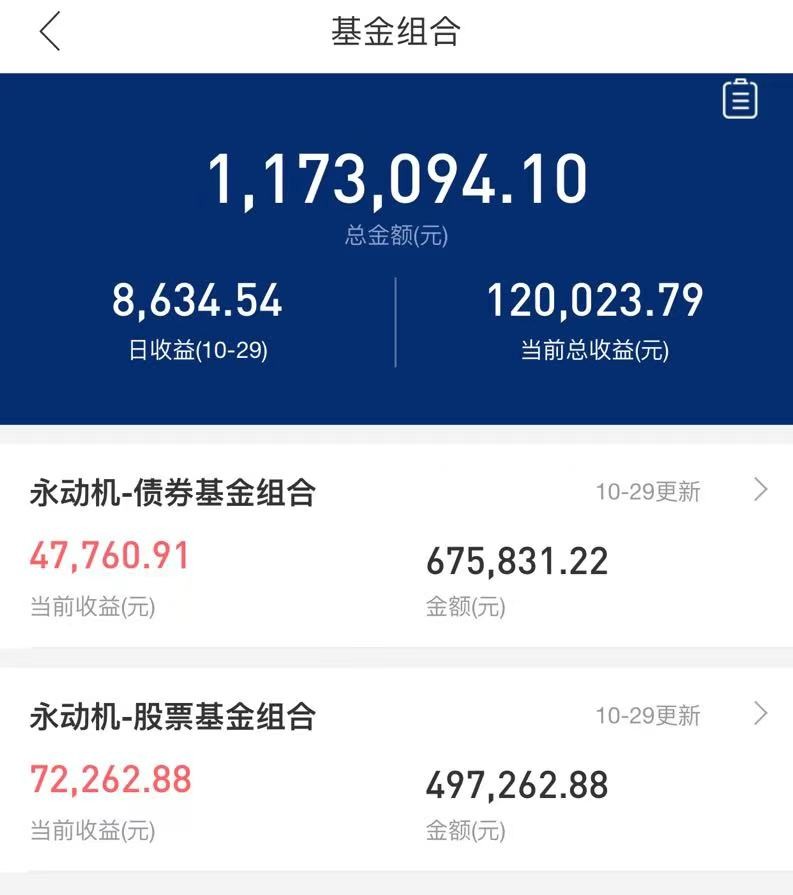Viewport: 793px width, 895px height.
Task: Open the transaction records clipboard icon
Action: click(x=739, y=99)
